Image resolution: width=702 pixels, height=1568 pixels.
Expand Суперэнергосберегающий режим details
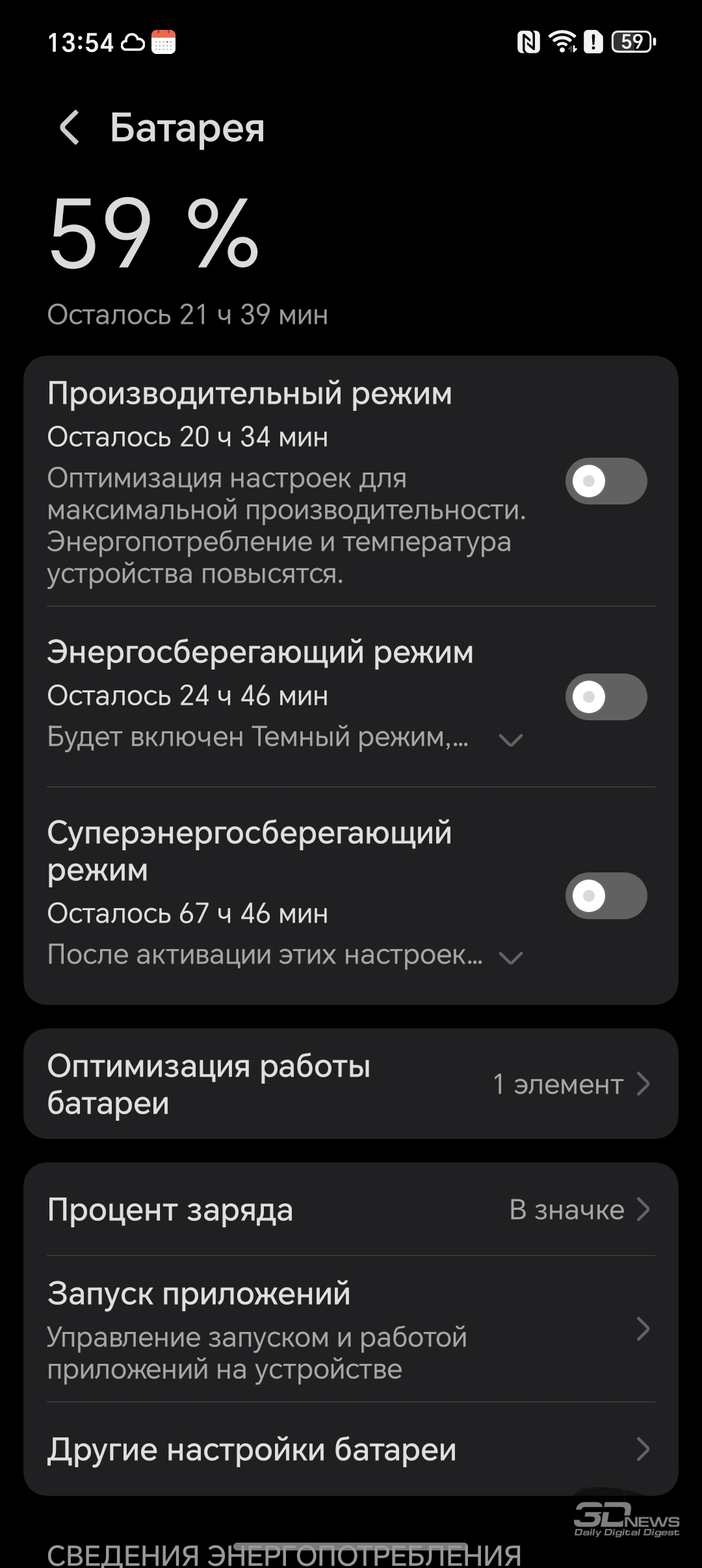click(511, 957)
